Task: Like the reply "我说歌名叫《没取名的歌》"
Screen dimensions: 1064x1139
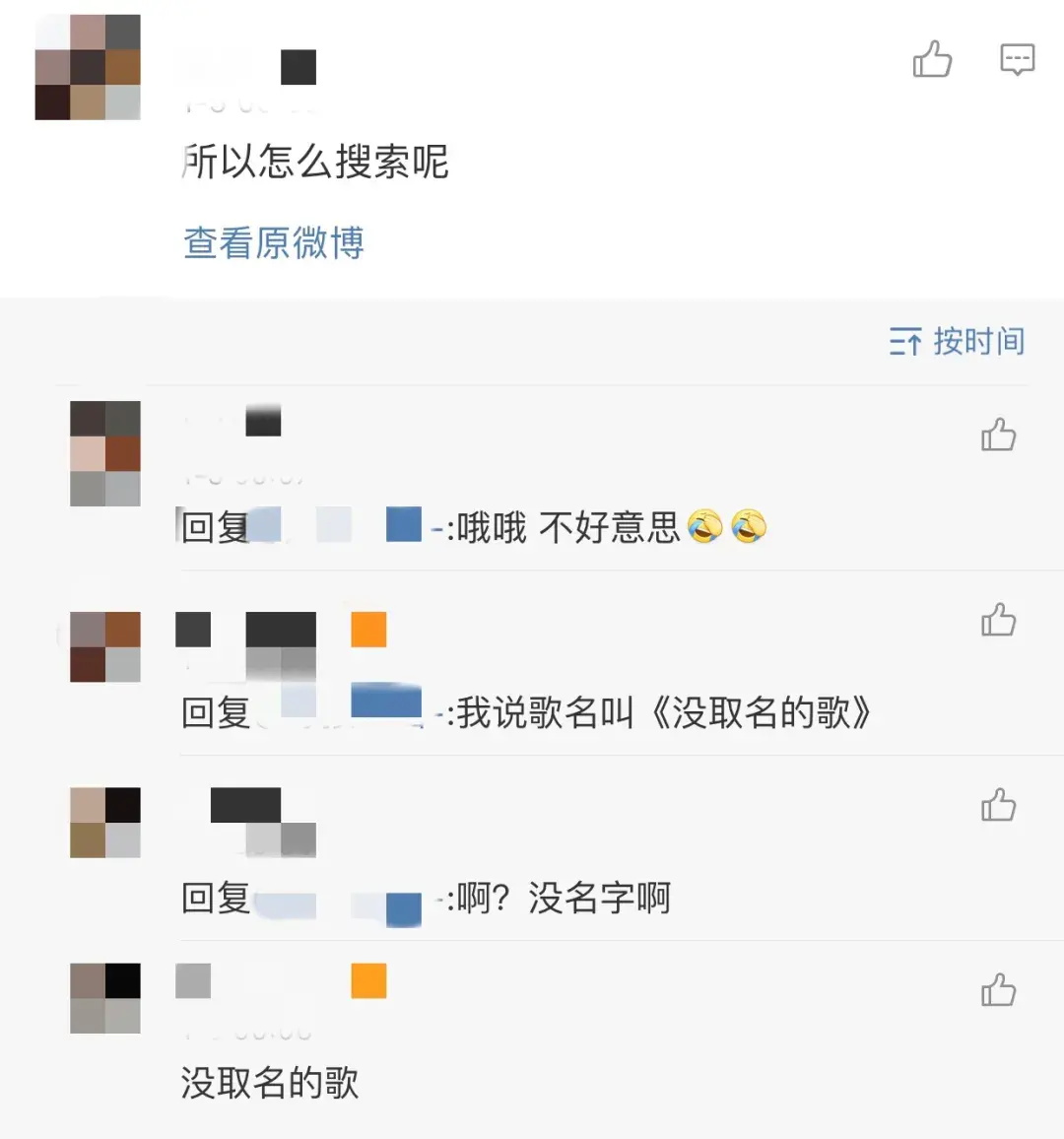Action: tap(998, 620)
